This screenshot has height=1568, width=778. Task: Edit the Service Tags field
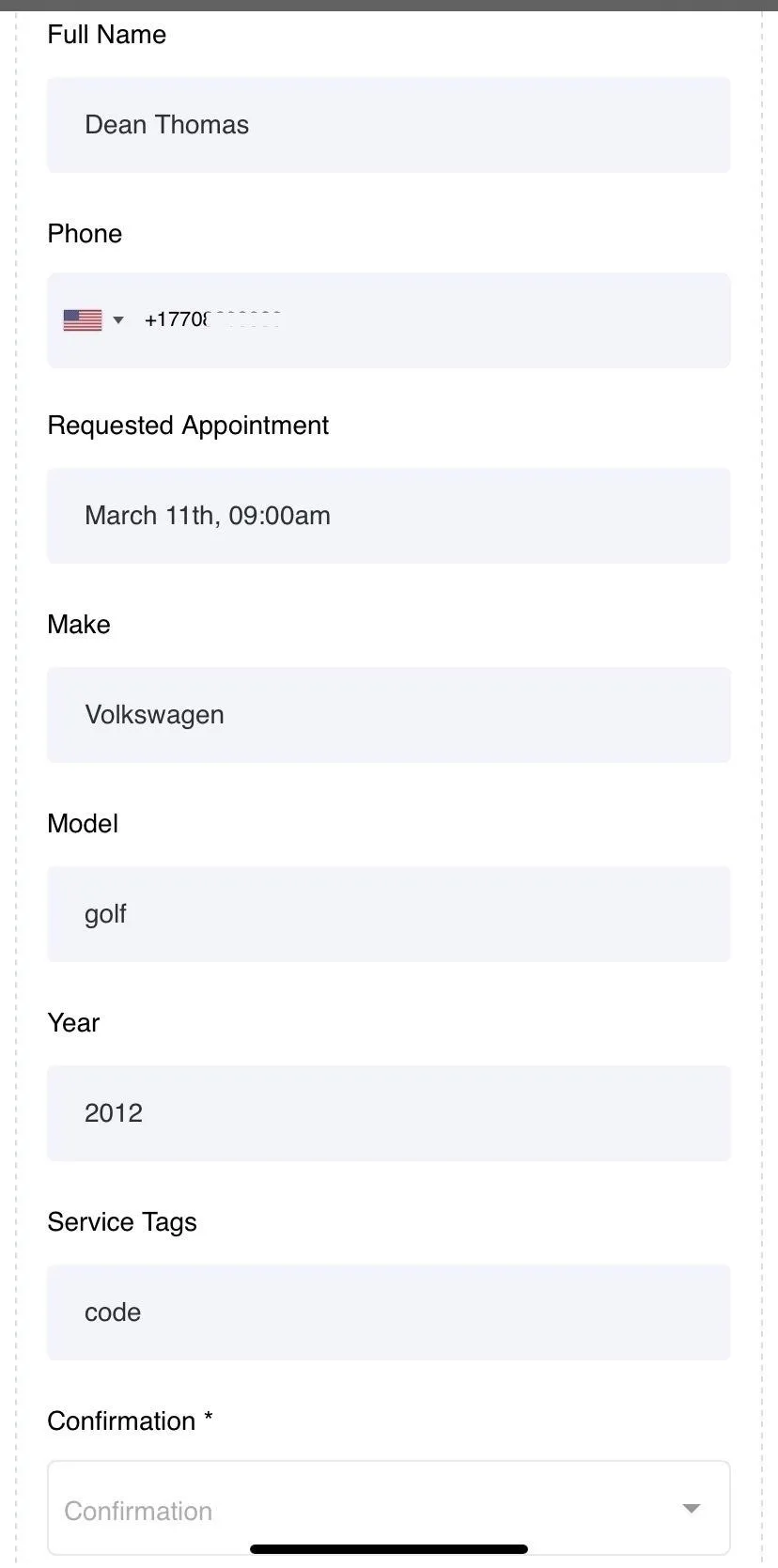[388, 1312]
